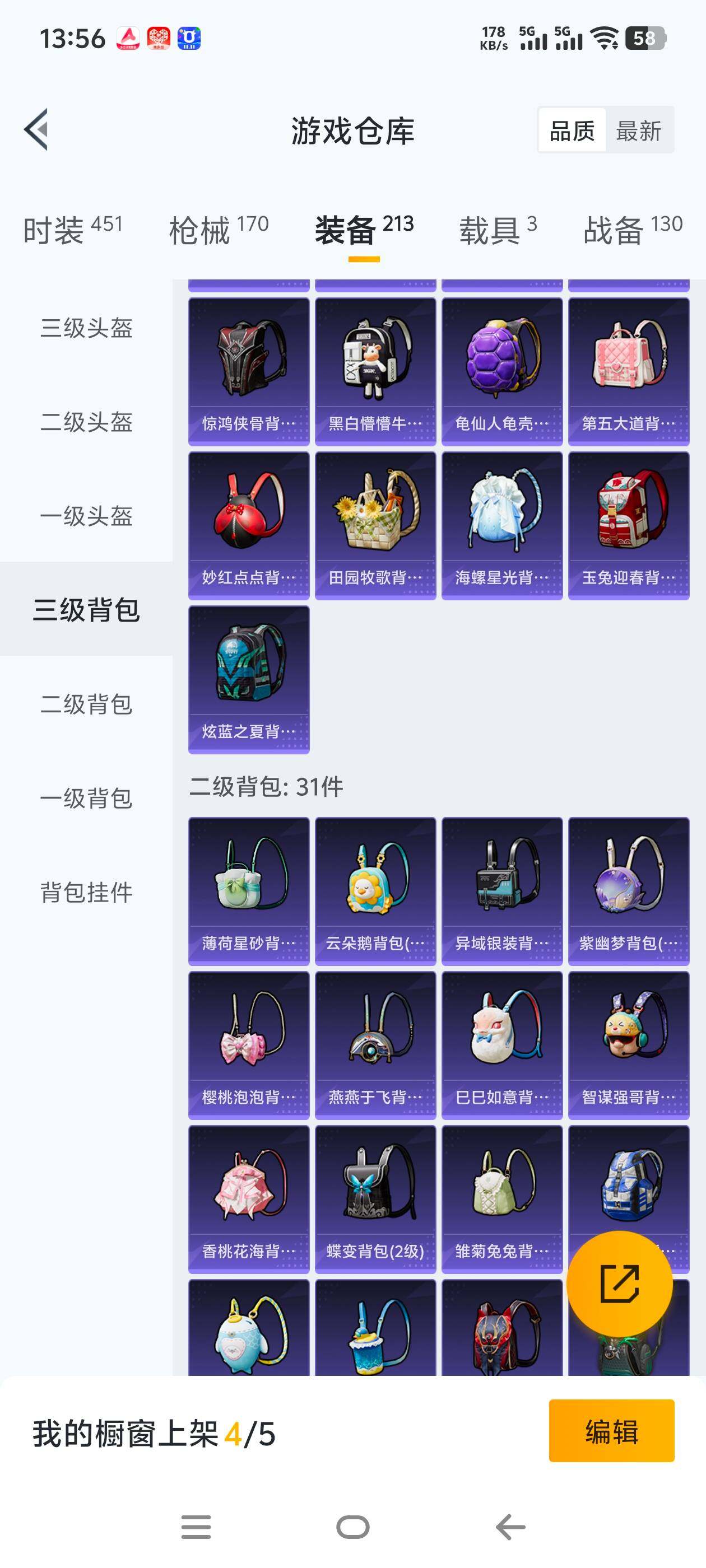The height and width of the screenshot is (1568, 706).
Task: Select 三级头盔 in the side menu
Action: pos(86,328)
